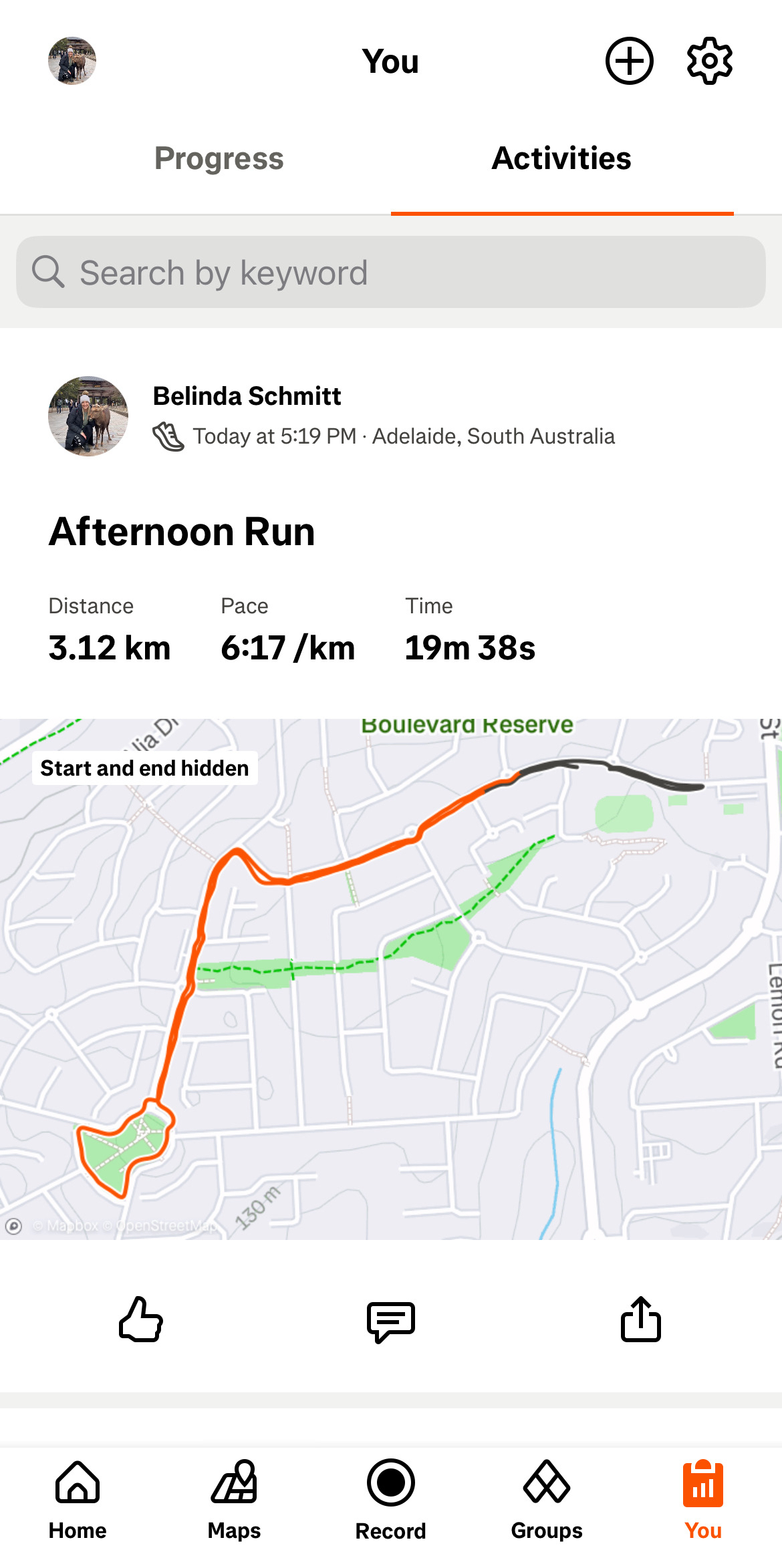Screen dimensions: 782x1568
Task: Comment on the Afternoon Run
Action: coord(391,1321)
